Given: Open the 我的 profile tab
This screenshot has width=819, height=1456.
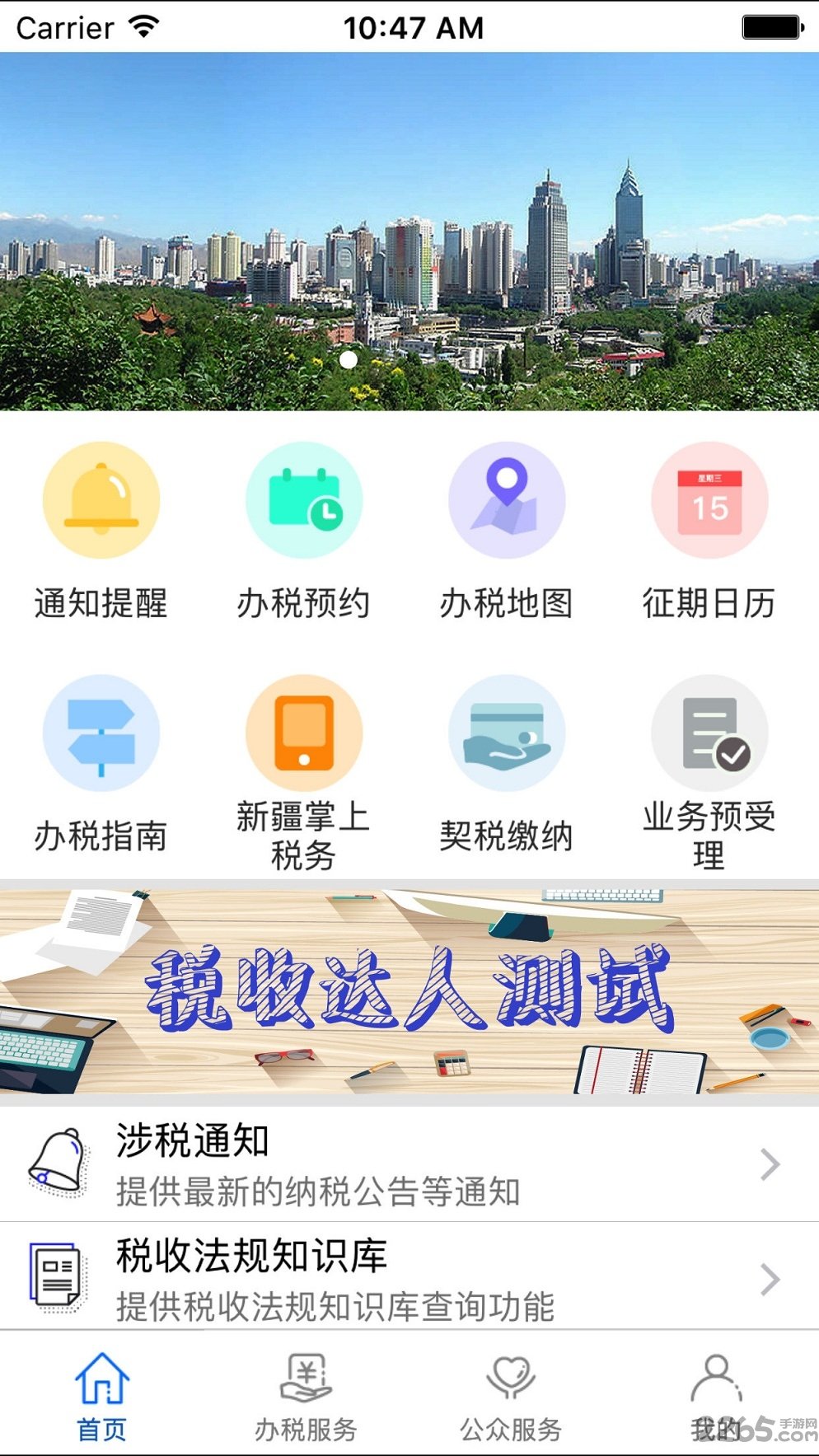Looking at the screenshot, I should coord(715,1393).
